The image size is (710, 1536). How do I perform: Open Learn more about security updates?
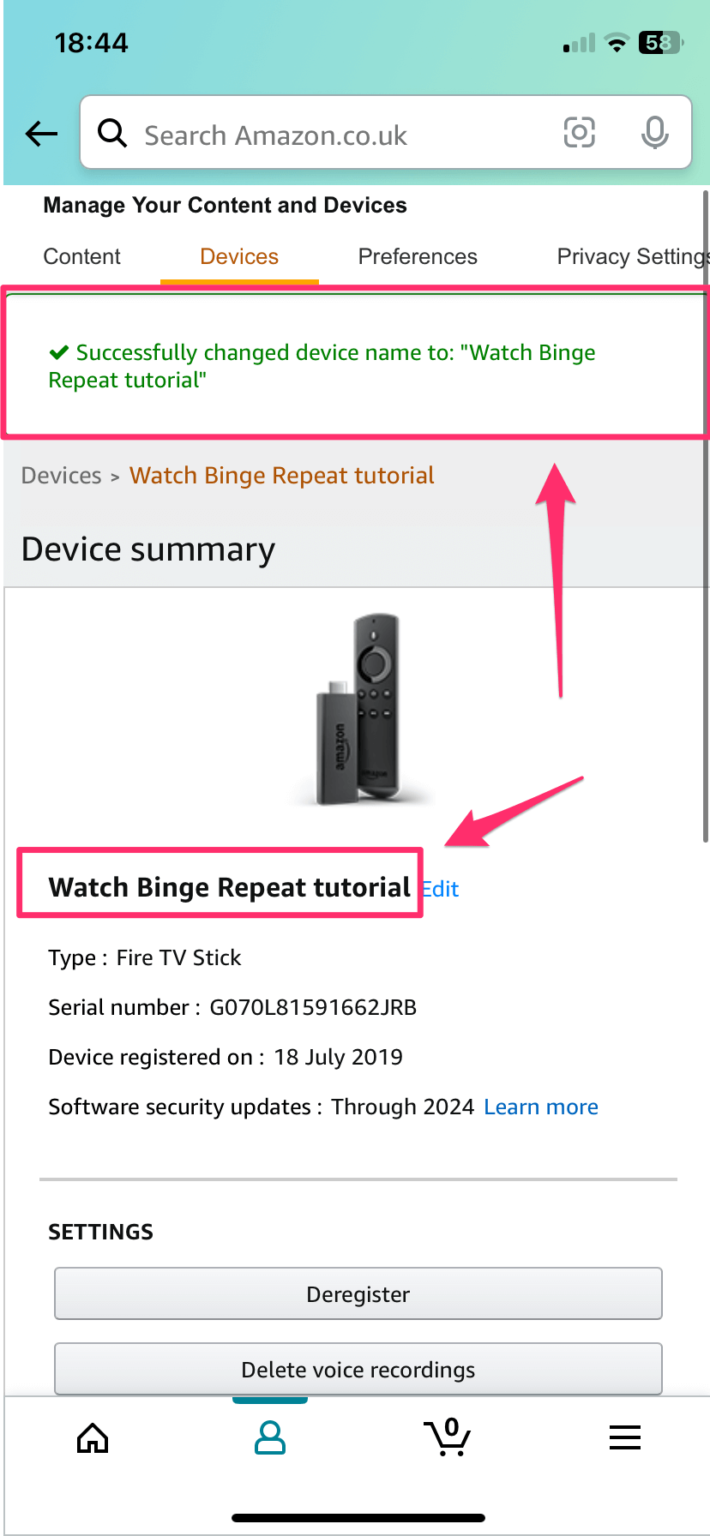[541, 1107]
